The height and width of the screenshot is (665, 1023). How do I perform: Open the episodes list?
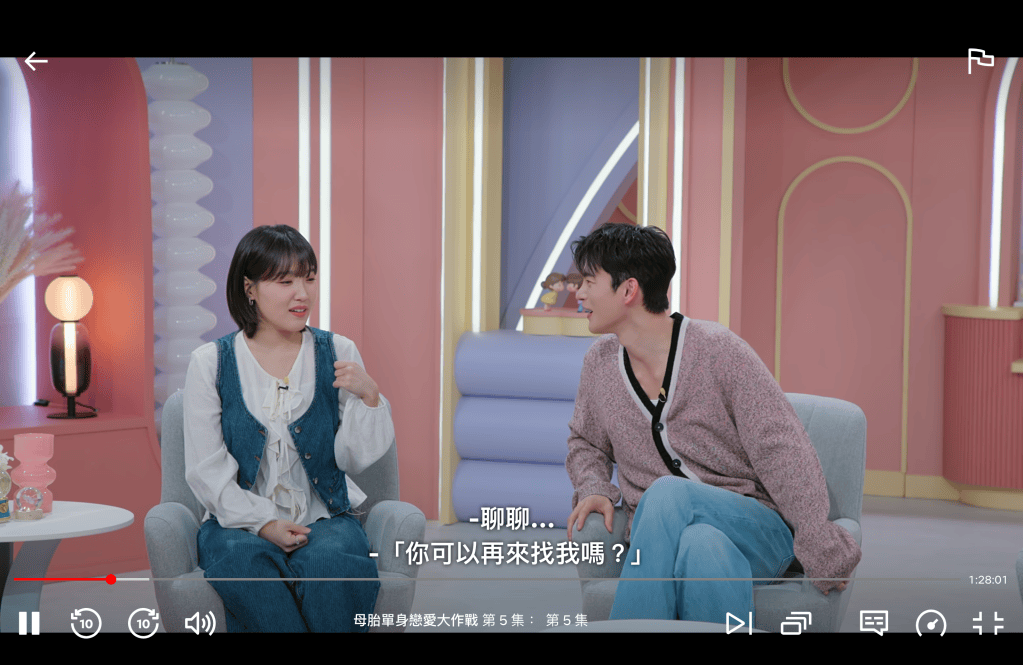click(796, 623)
